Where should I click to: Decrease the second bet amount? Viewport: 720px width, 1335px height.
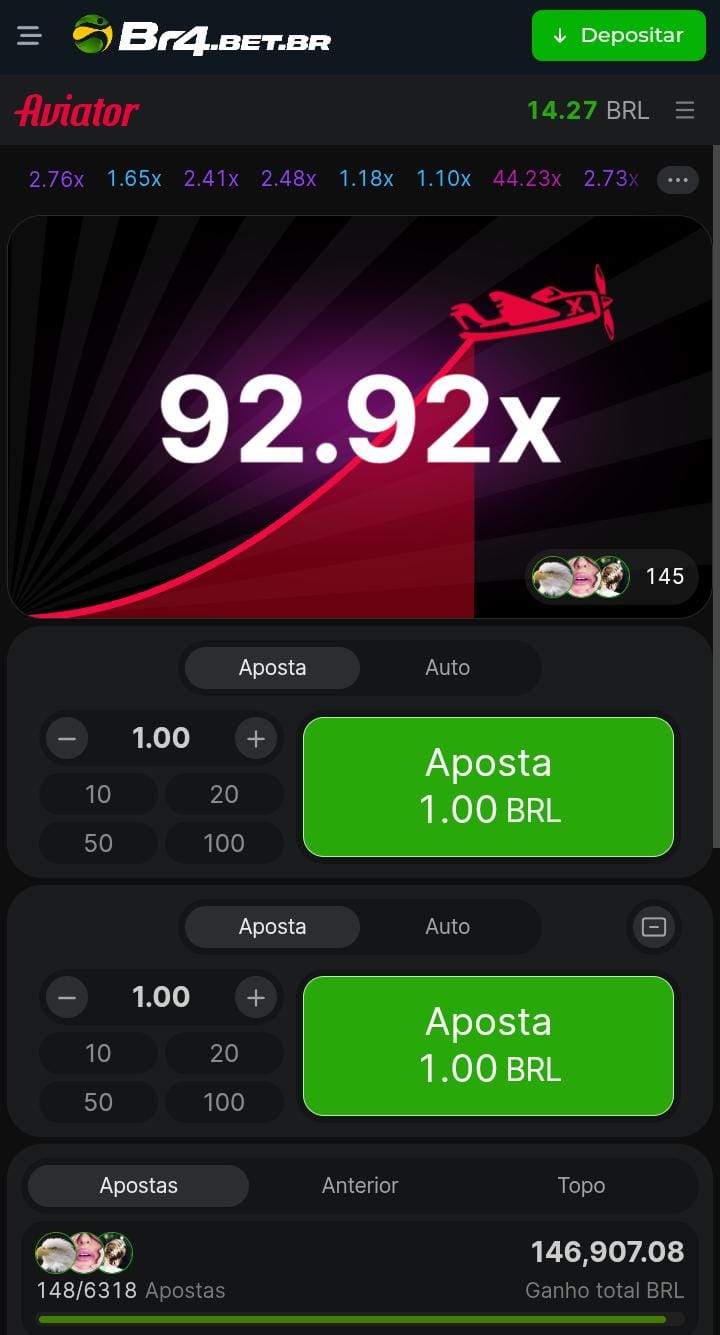click(x=67, y=998)
